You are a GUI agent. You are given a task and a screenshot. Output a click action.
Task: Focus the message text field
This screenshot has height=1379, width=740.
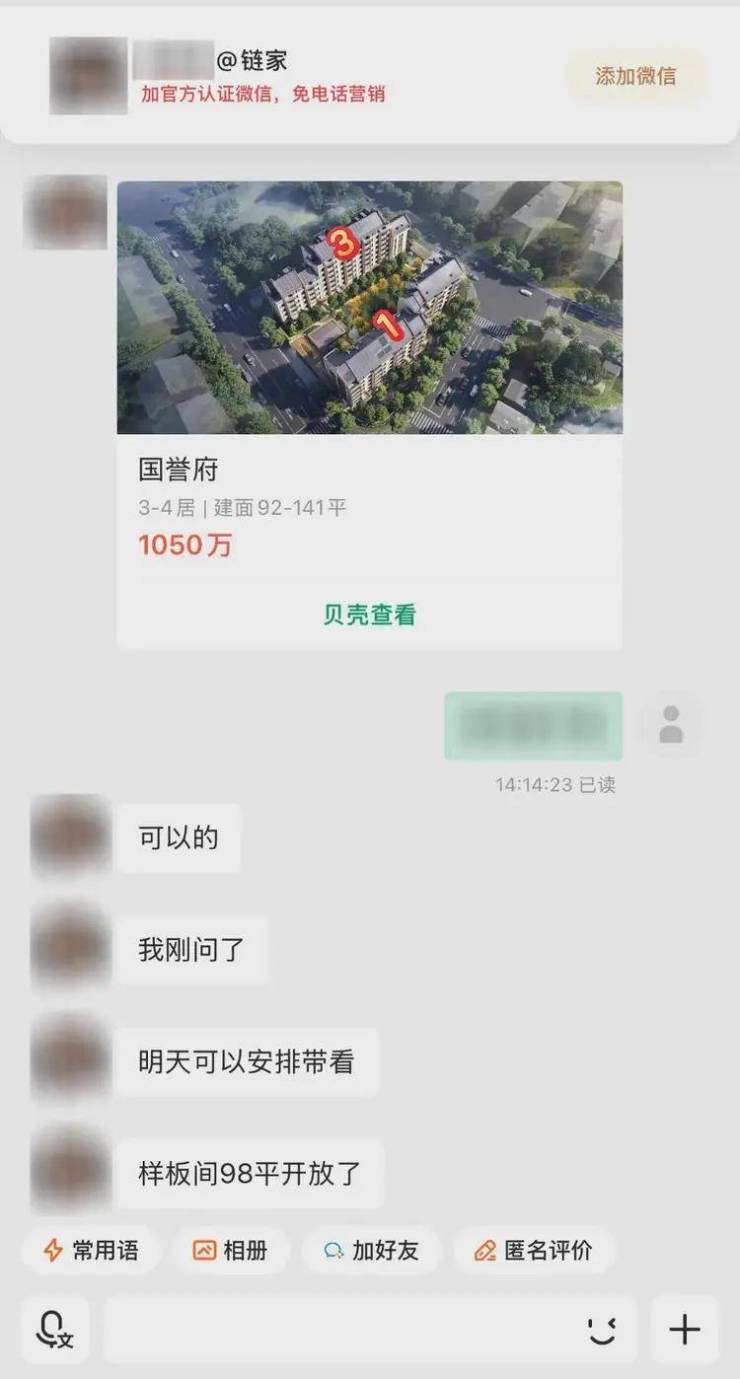tap(340, 1329)
